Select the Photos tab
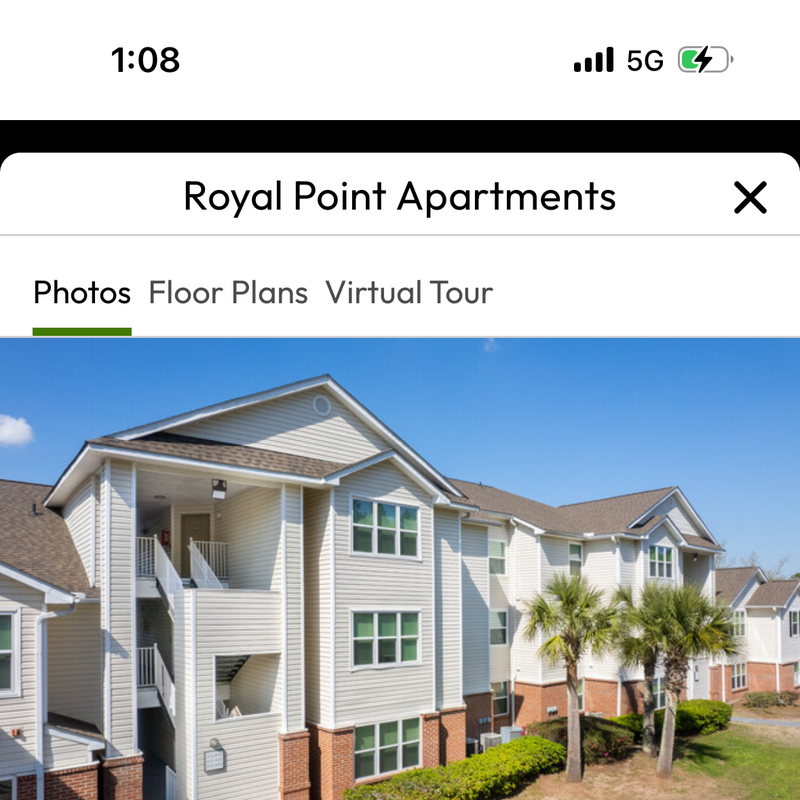This screenshot has height=800, width=800. pyautogui.click(x=82, y=293)
